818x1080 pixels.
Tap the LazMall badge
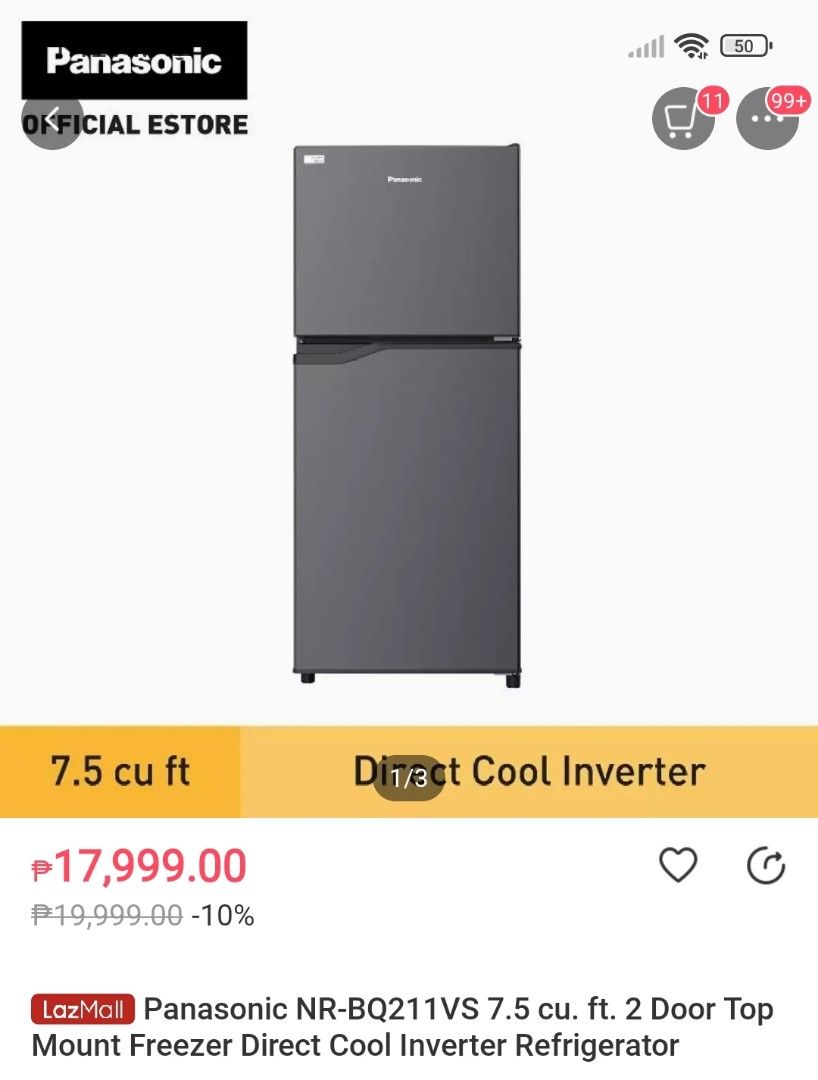point(80,1010)
